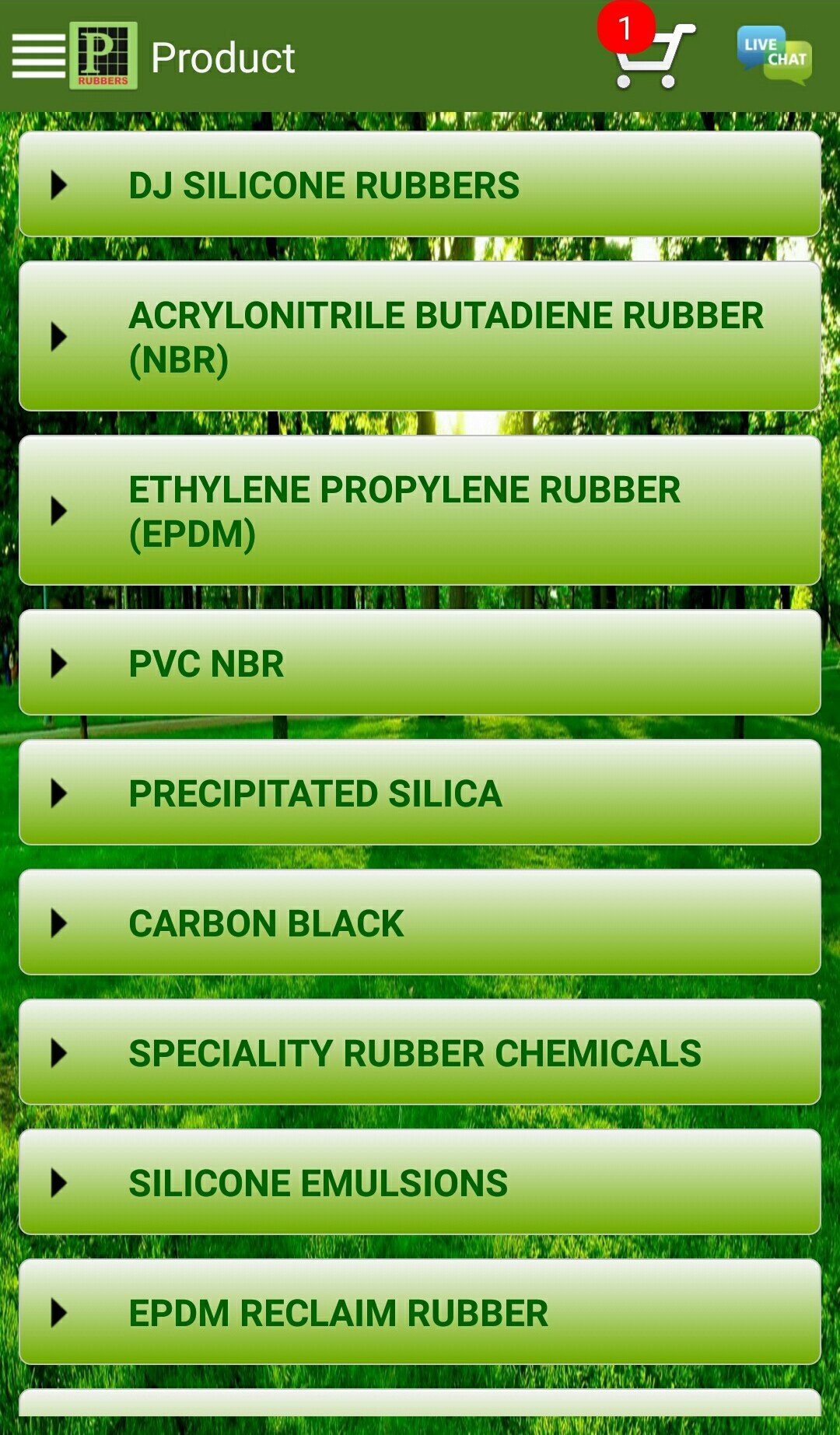Expand EPDM Reclaim Rubber category
840x1435 pixels.
pyautogui.click(x=420, y=1312)
